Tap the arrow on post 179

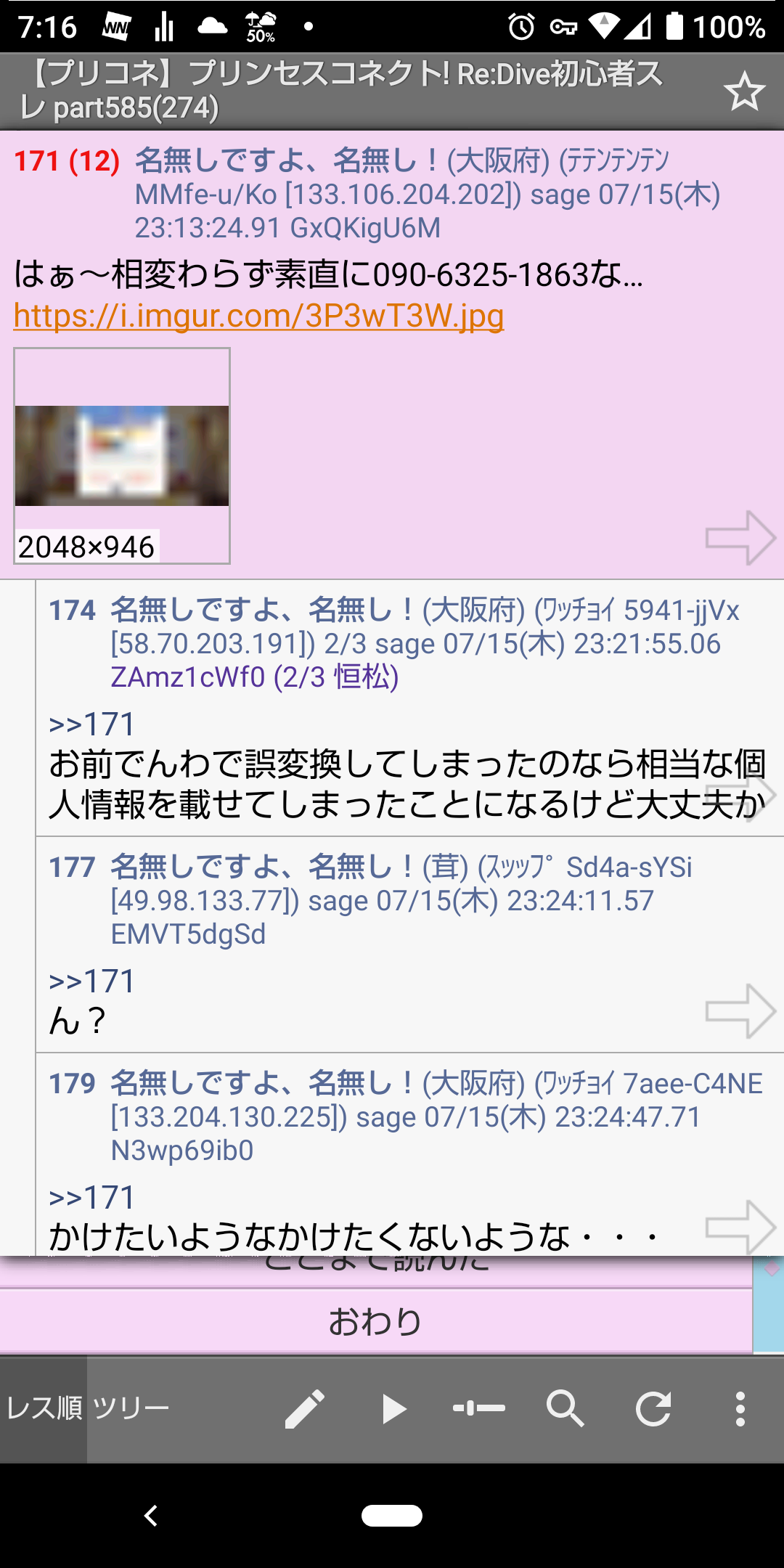(x=740, y=1228)
